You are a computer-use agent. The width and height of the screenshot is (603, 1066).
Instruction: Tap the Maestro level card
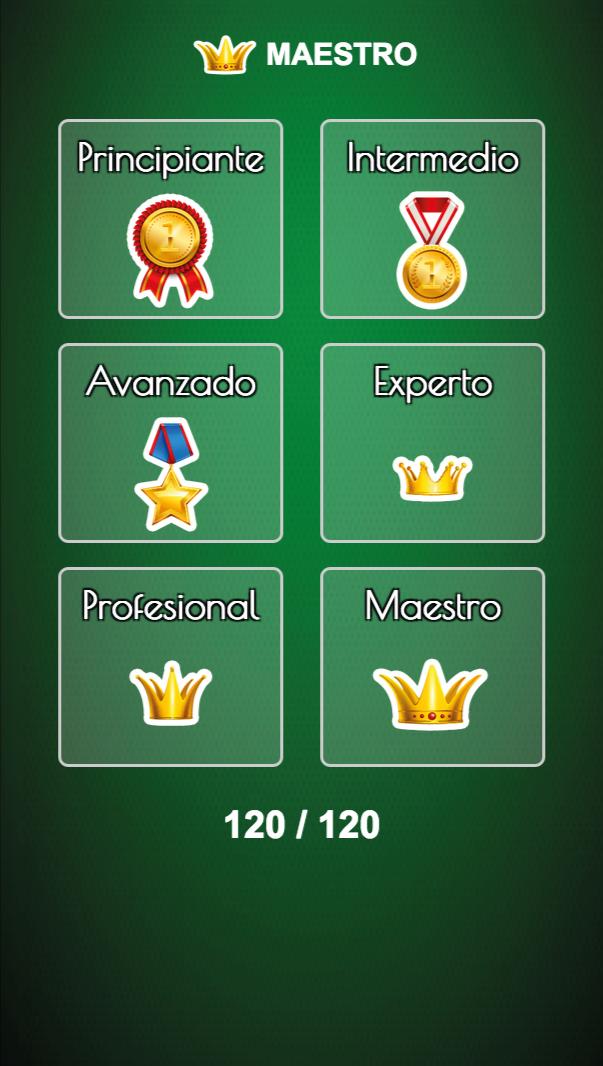[432, 667]
